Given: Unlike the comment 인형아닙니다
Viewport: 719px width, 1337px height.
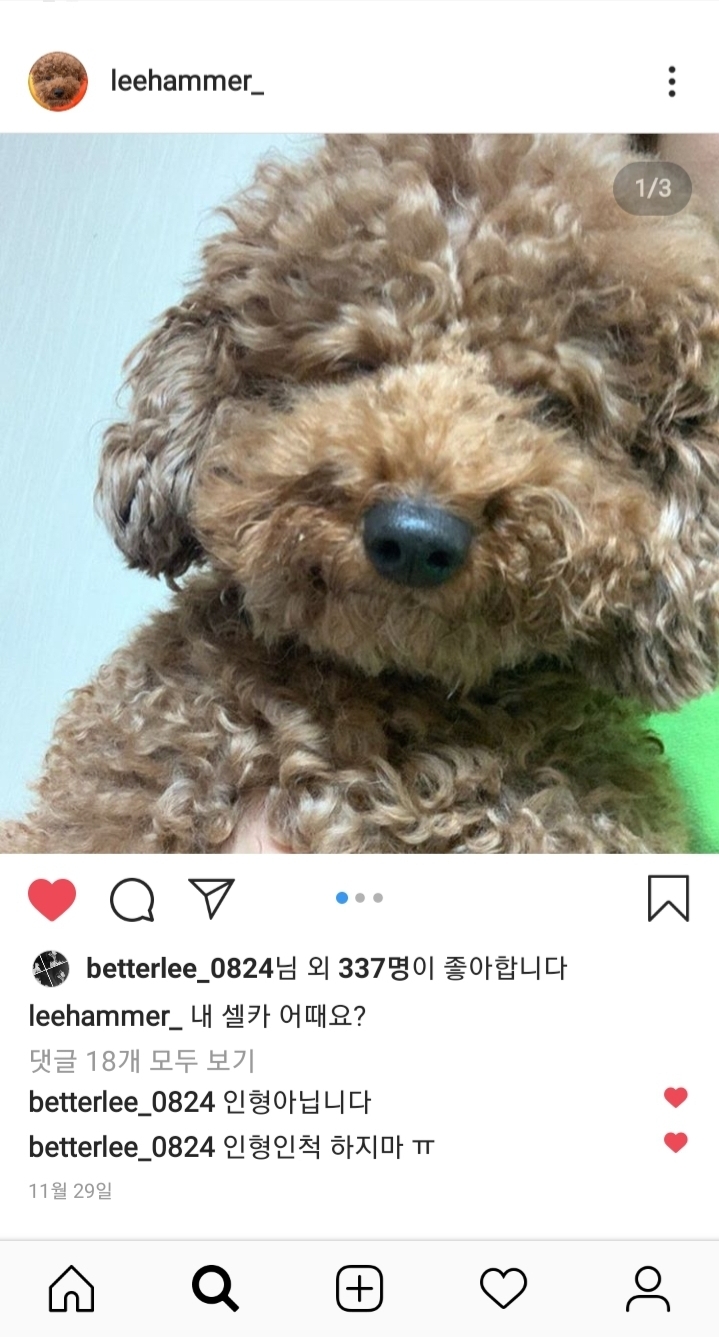Looking at the screenshot, I should tap(676, 1098).
